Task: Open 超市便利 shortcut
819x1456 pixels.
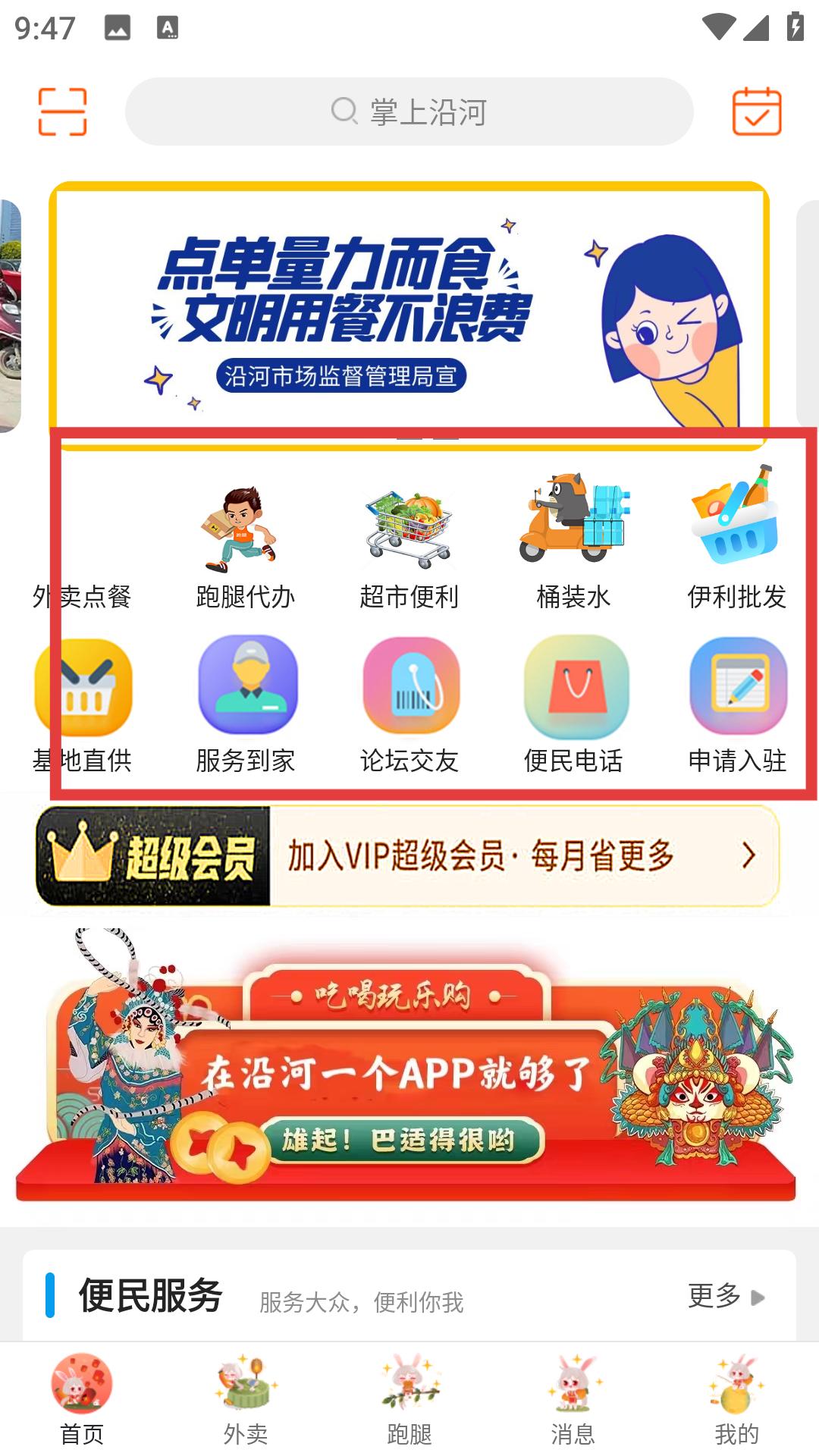Action: pyautogui.click(x=409, y=546)
